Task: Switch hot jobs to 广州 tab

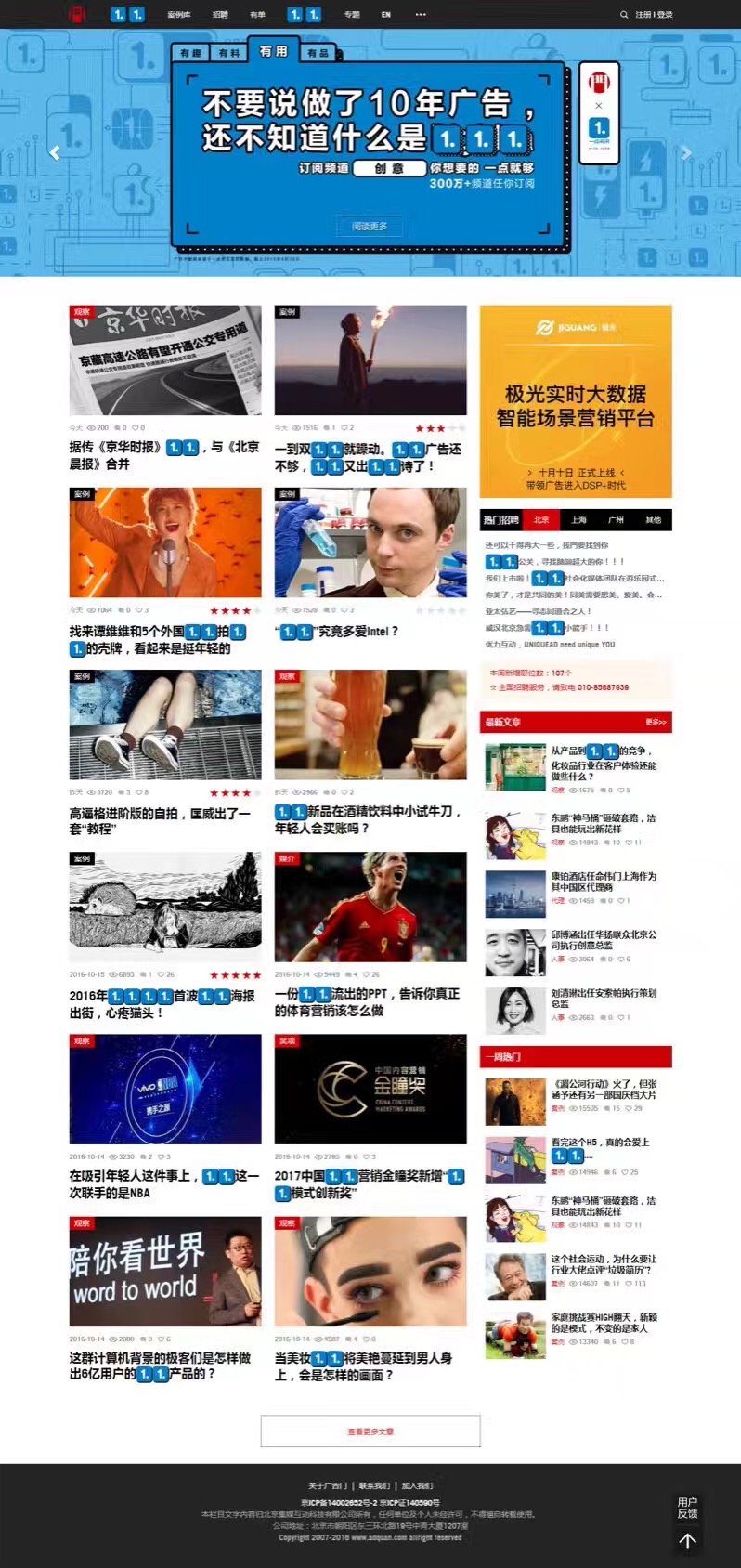Action: (x=616, y=520)
